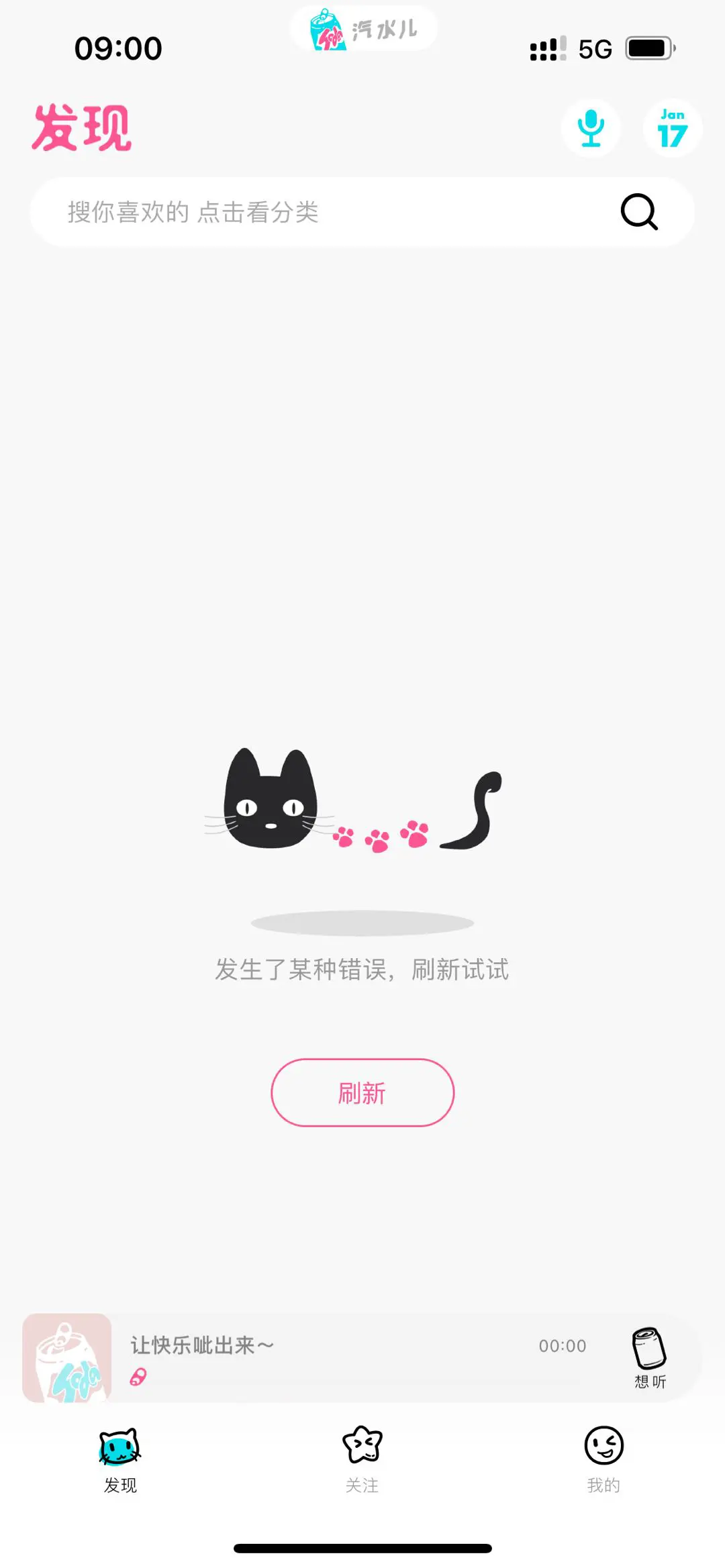Switch to the 发现 tab
This screenshot has height=1568, width=725.
pyautogui.click(x=120, y=1459)
